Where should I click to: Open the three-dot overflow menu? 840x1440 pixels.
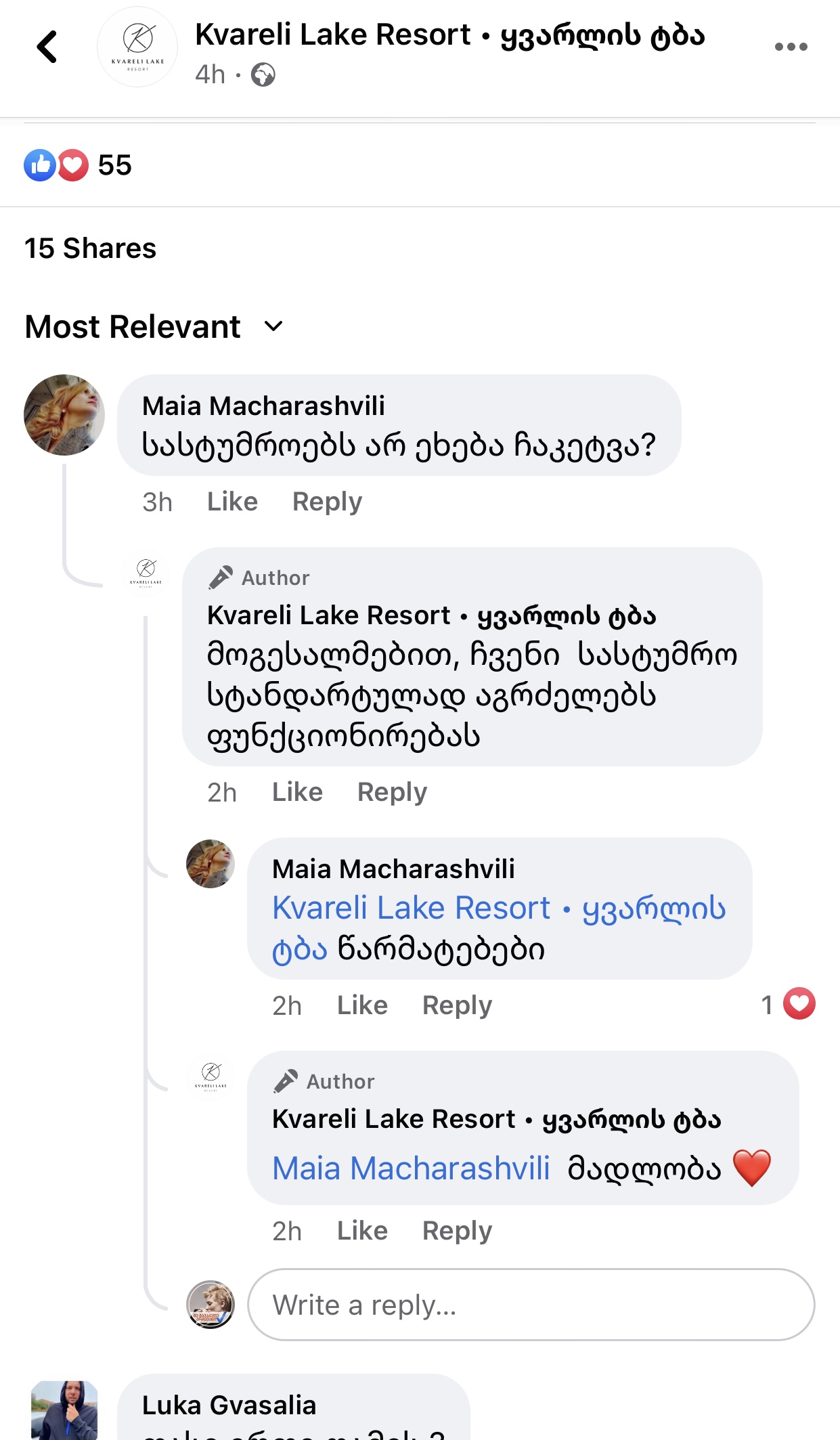click(791, 47)
